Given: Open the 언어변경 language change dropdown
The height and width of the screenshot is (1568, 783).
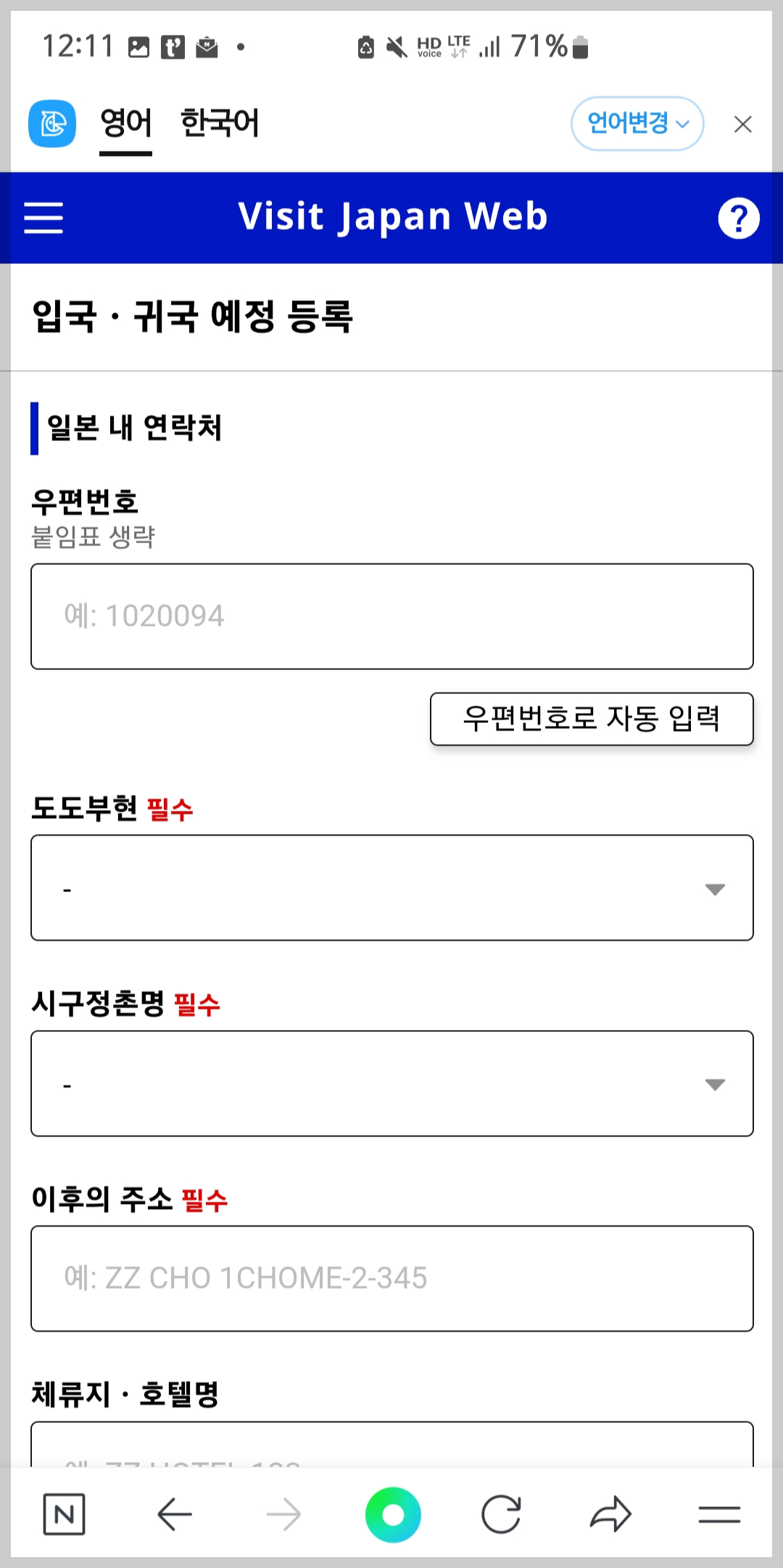Looking at the screenshot, I should coord(636,123).
